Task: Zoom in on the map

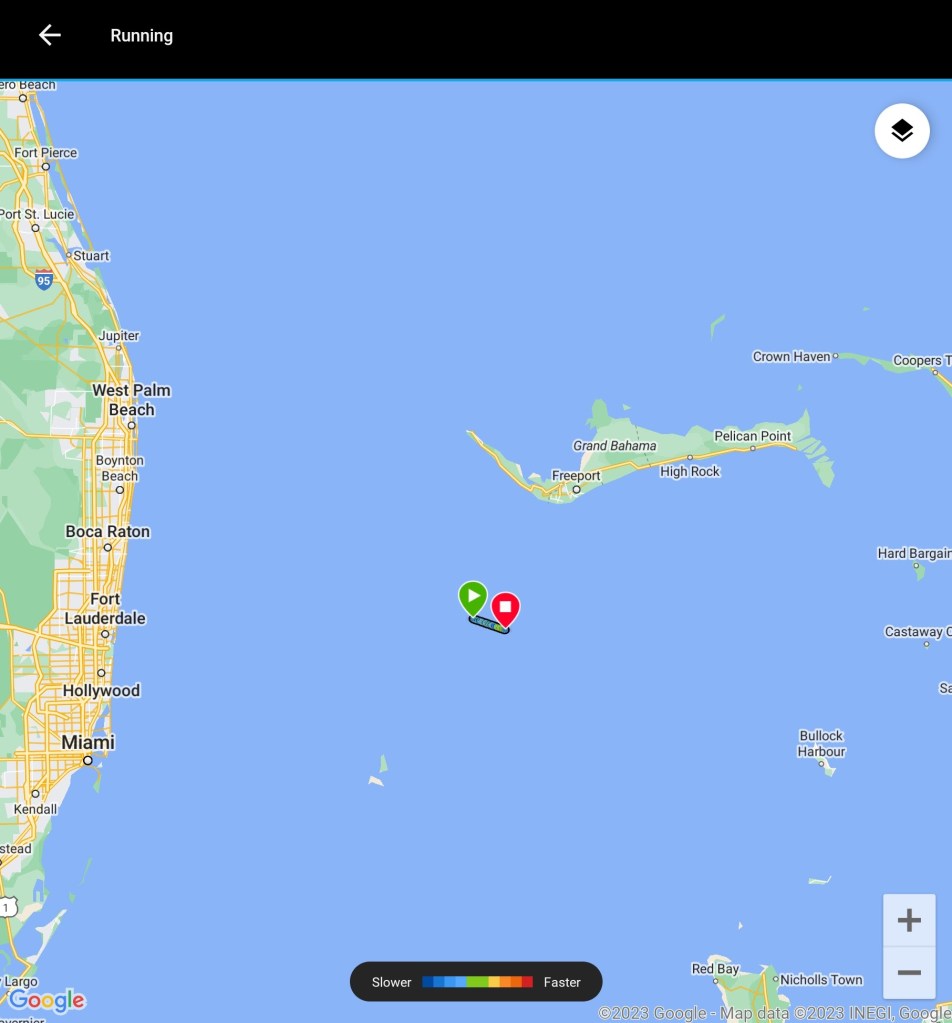Action: (x=908, y=920)
